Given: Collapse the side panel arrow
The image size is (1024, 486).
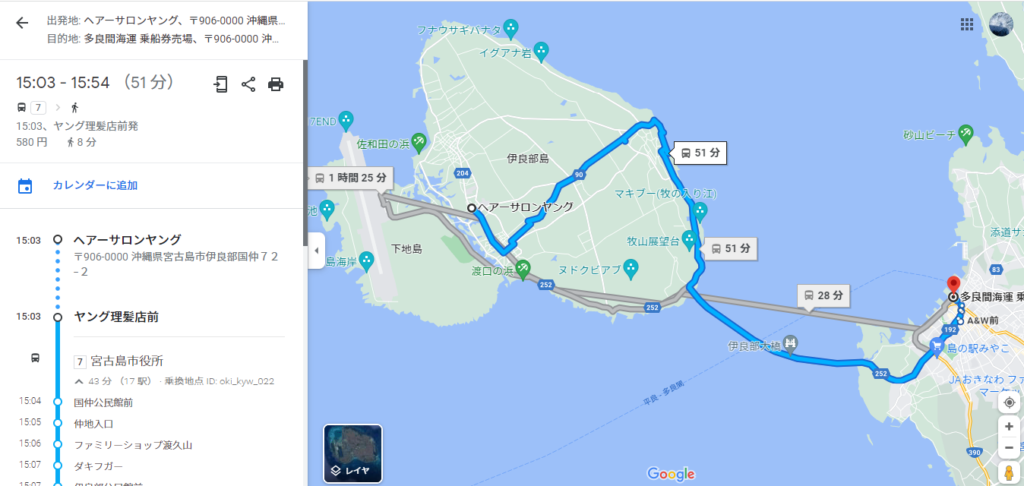Looking at the screenshot, I should pyautogui.click(x=316, y=250).
